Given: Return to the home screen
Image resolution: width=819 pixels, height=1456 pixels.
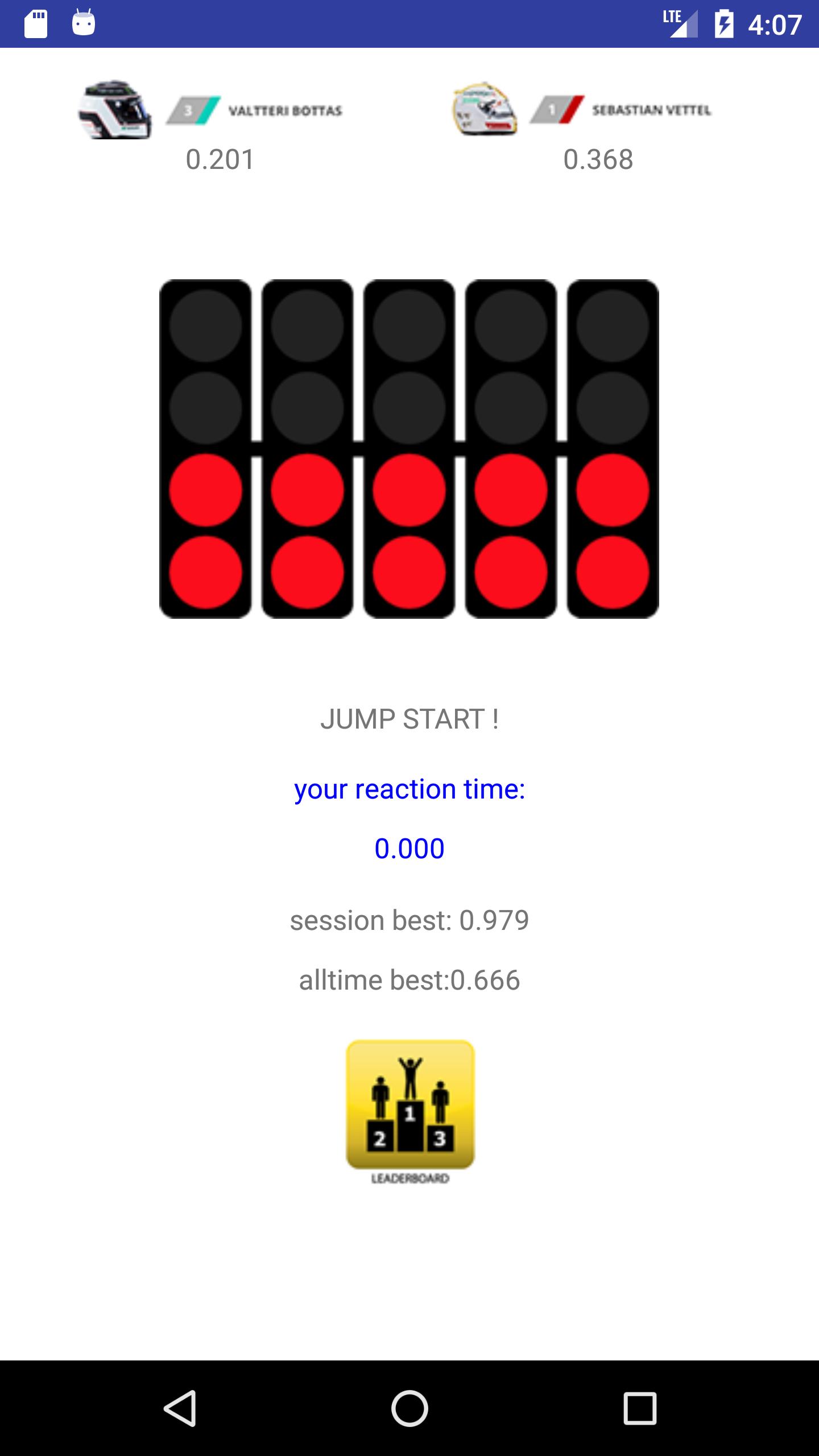Looking at the screenshot, I should [409, 1408].
